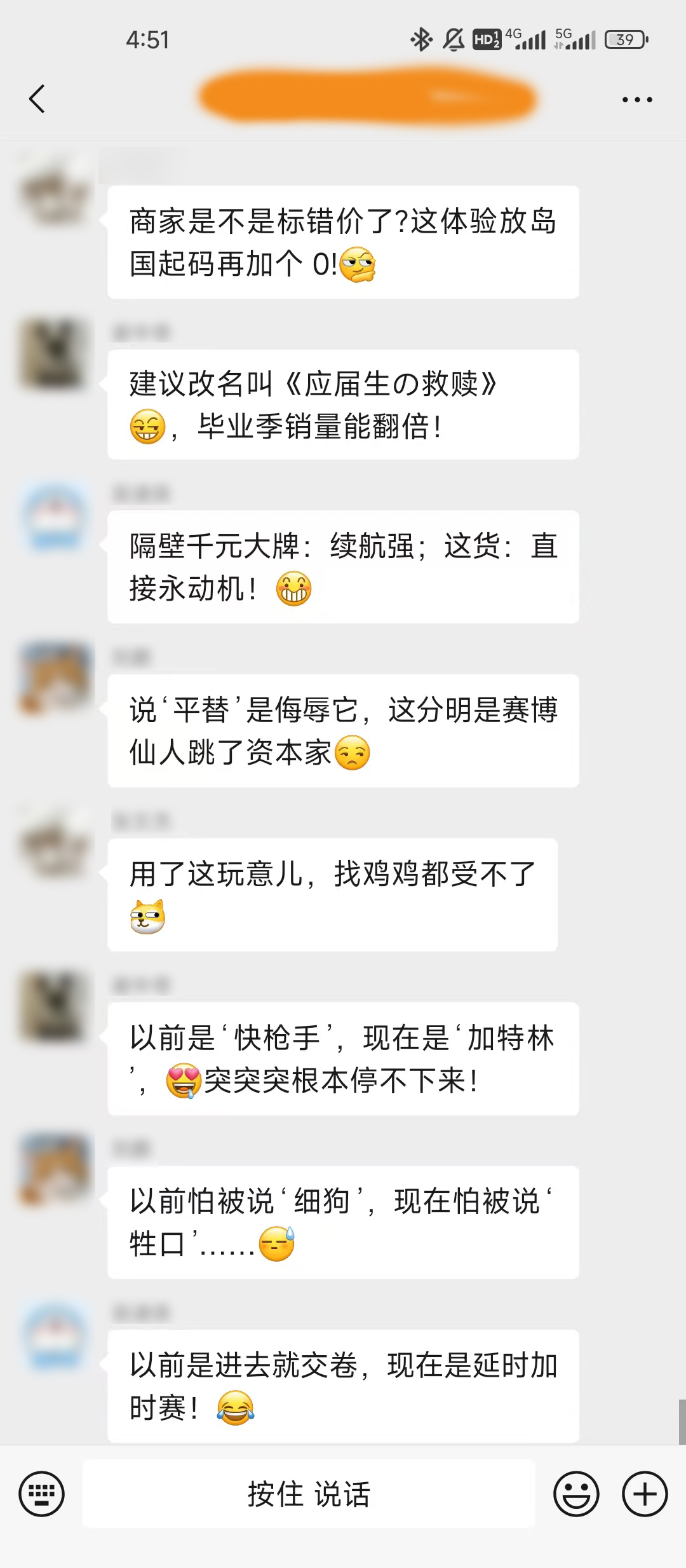This screenshot has height=1568, width=686.
Task: Tap avatar beside the 以前是进去就交卷 message
Action: pyautogui.click(x=54, y=1334)
